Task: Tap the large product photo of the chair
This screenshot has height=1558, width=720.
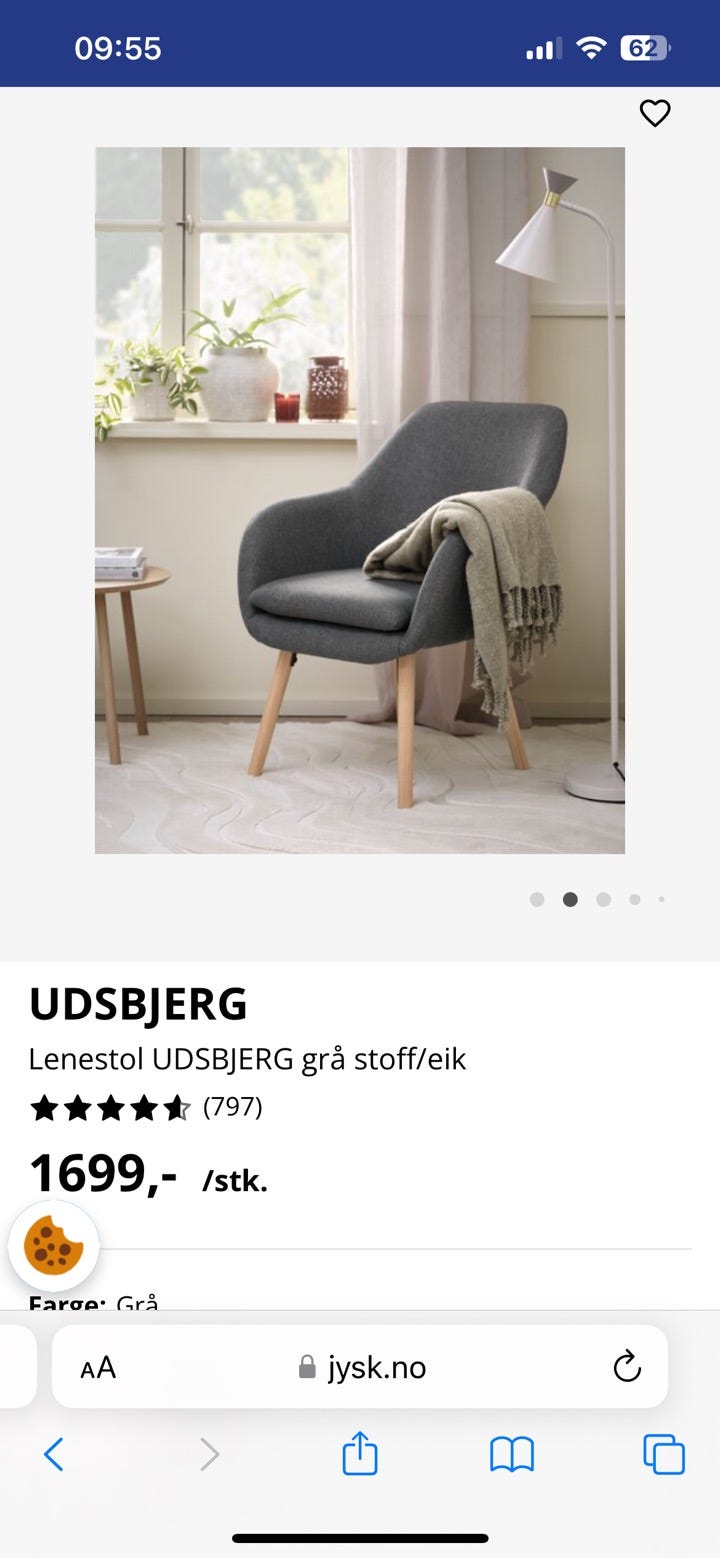Action: point(360,500)
